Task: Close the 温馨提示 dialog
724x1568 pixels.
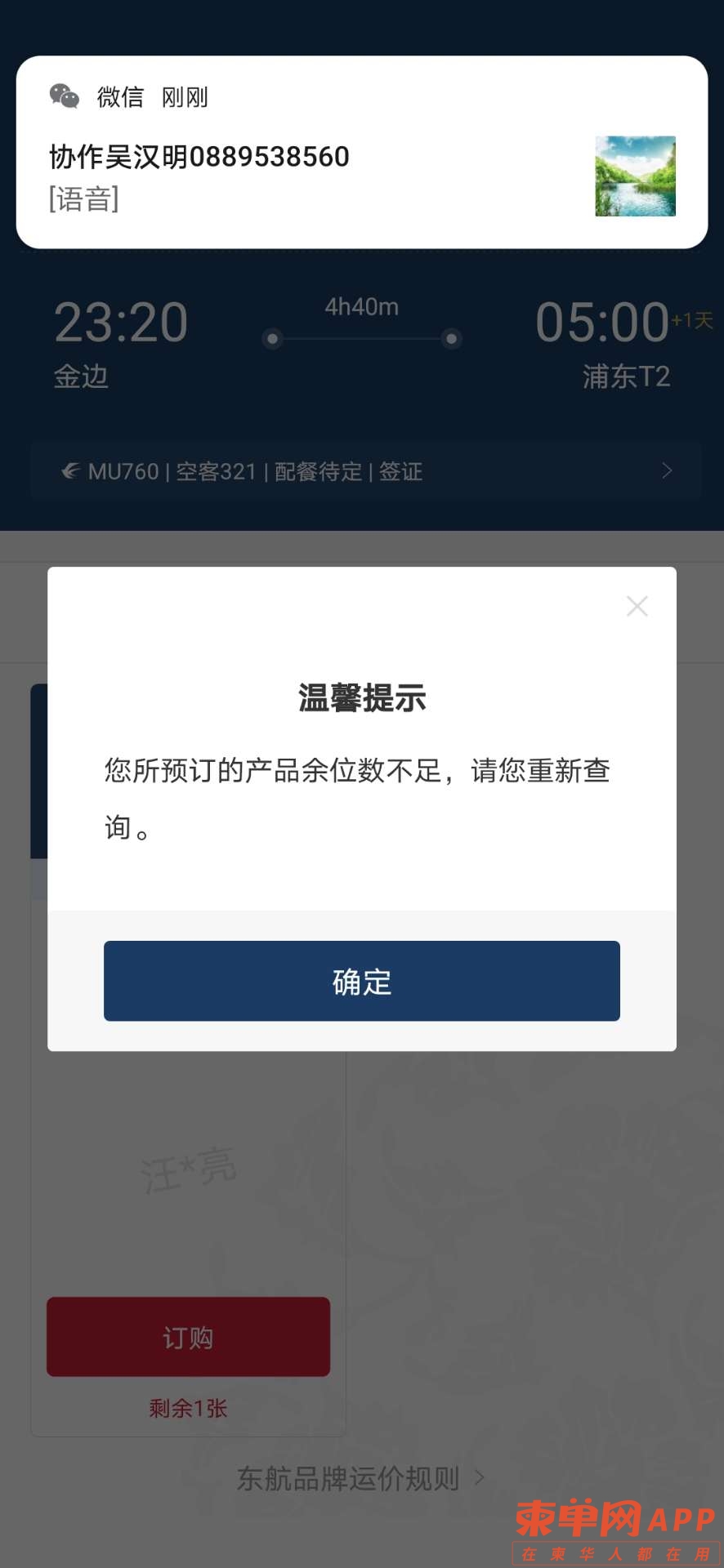Action: click(637, 606)
